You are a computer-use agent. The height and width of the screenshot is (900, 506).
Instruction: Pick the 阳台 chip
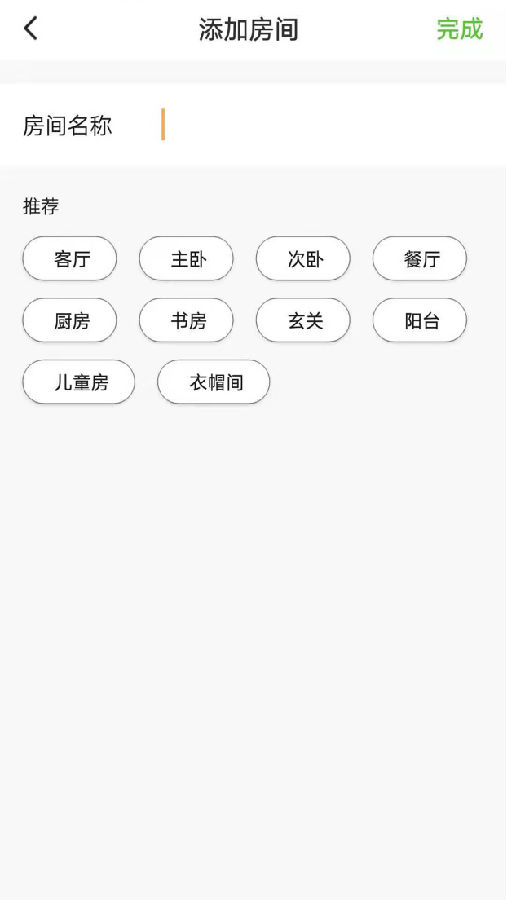420,320
